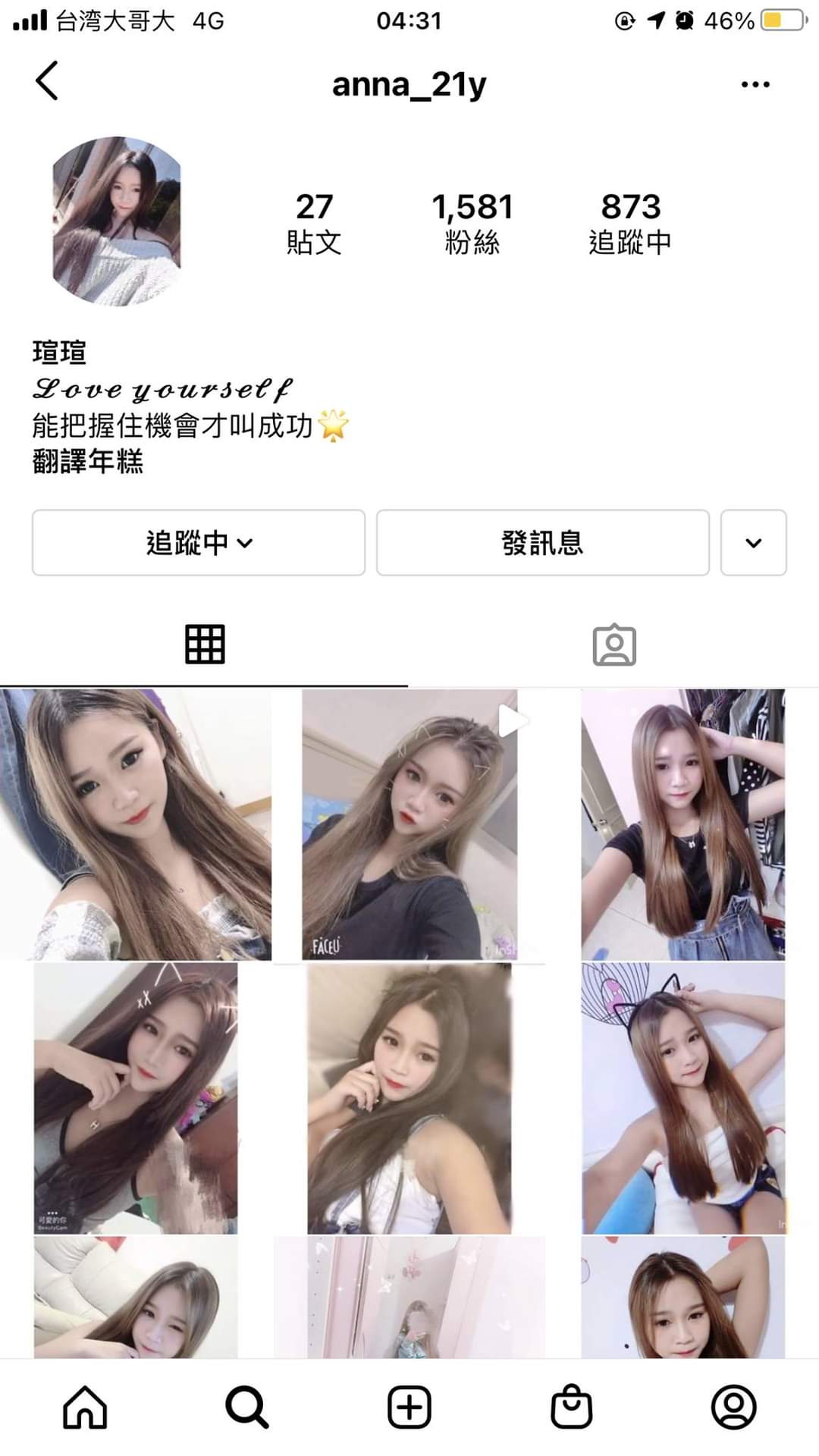The height and width of the screenshot is (1456, 819).
Task: Open the video post with FACEU watermark
Action: (x=409, y=825)
